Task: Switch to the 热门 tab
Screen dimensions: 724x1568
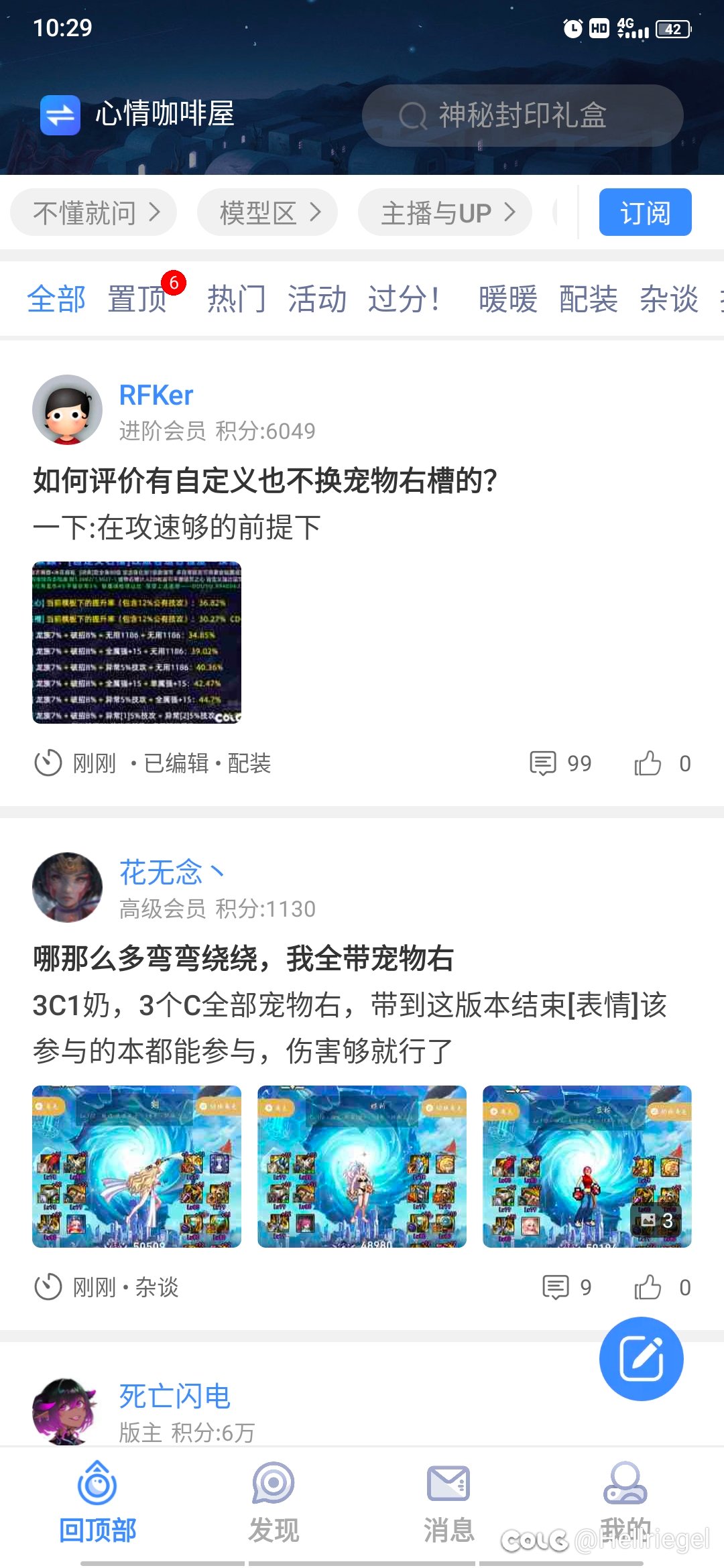Action: click(236, 299)
